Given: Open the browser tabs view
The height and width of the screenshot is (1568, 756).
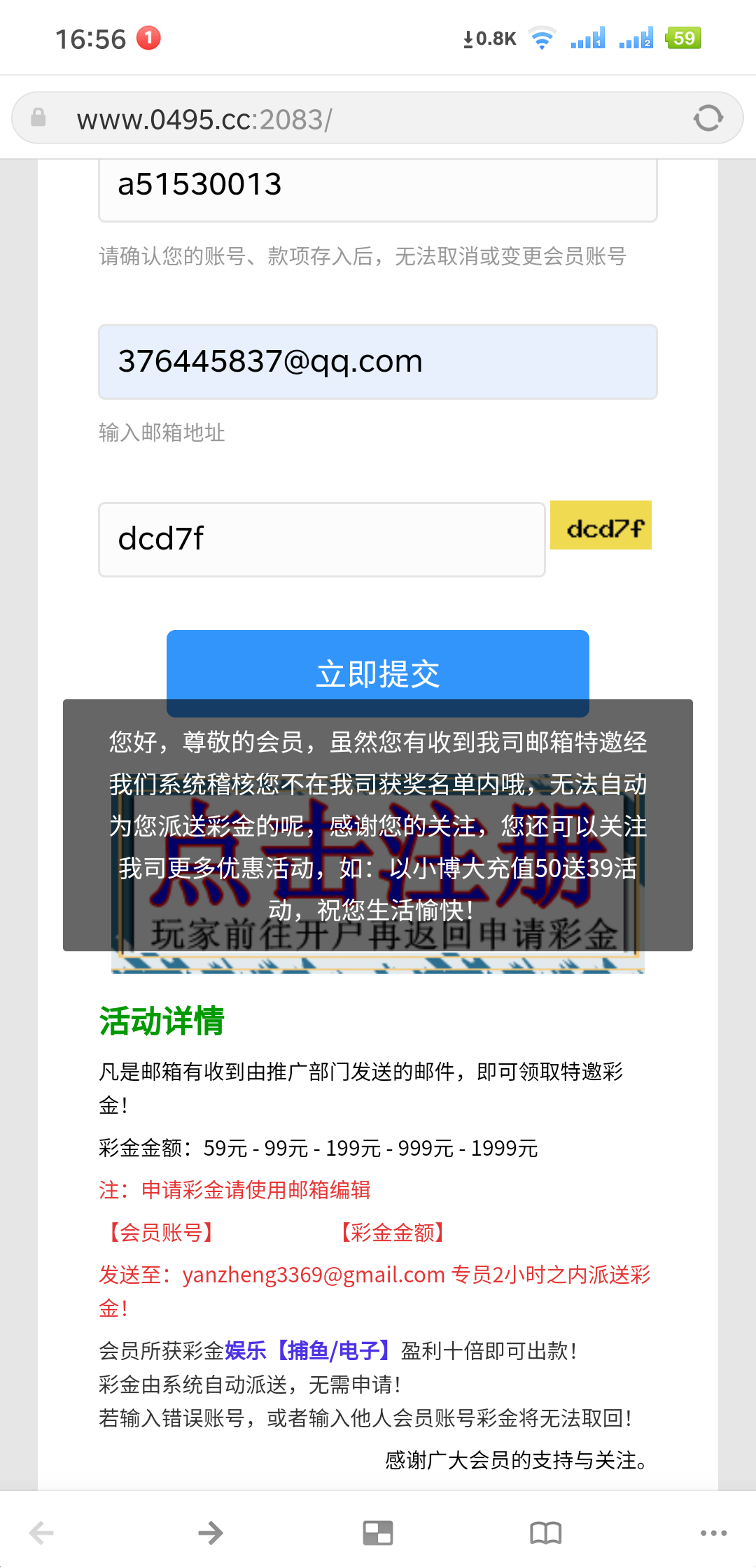Looking at the screenshot, I should (378, 1533).
